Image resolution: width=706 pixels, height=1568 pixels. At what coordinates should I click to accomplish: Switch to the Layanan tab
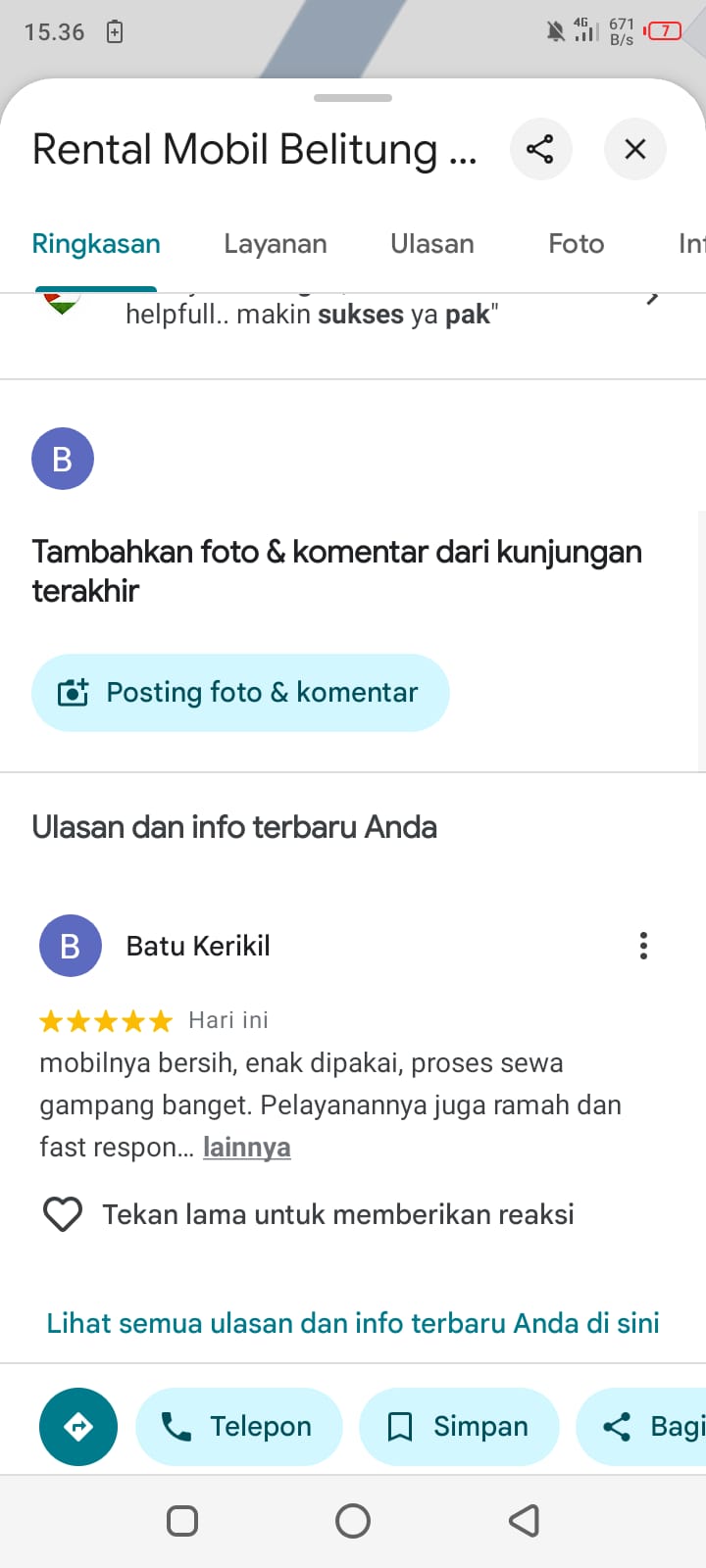276,244
